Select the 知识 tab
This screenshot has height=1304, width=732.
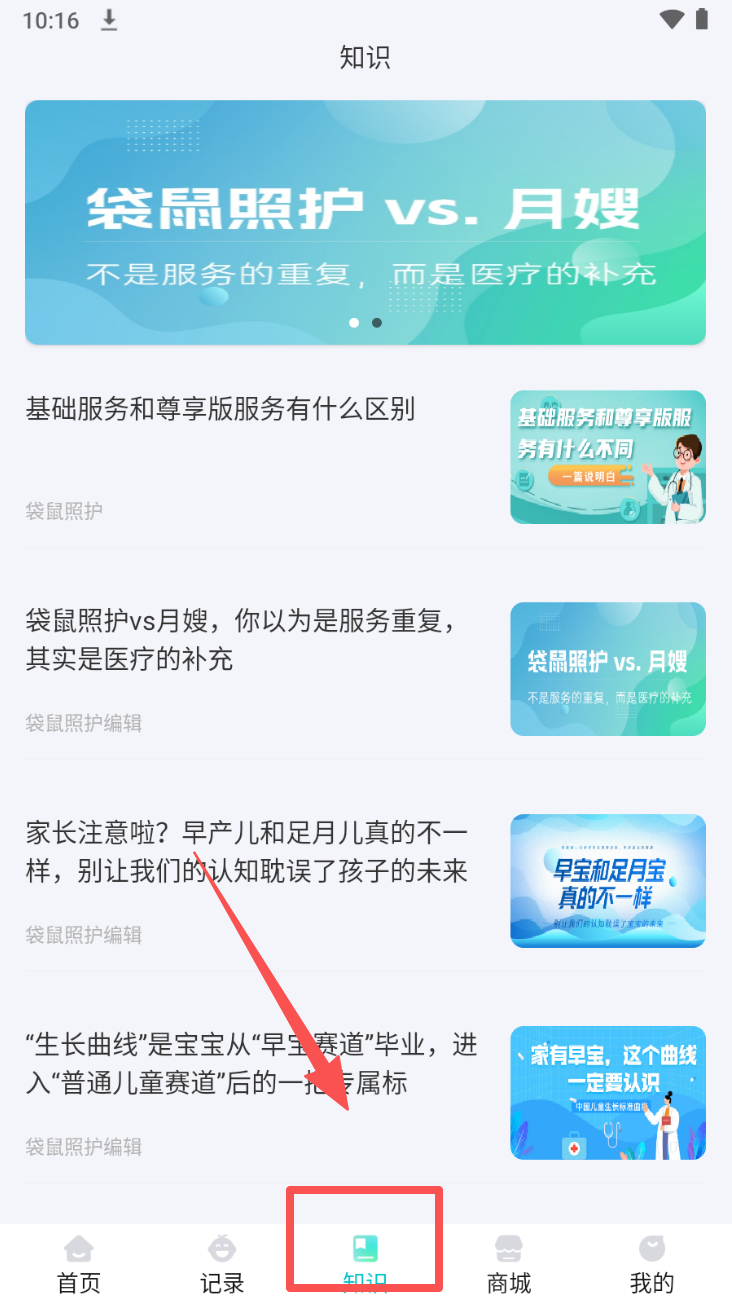(365, 1262)
